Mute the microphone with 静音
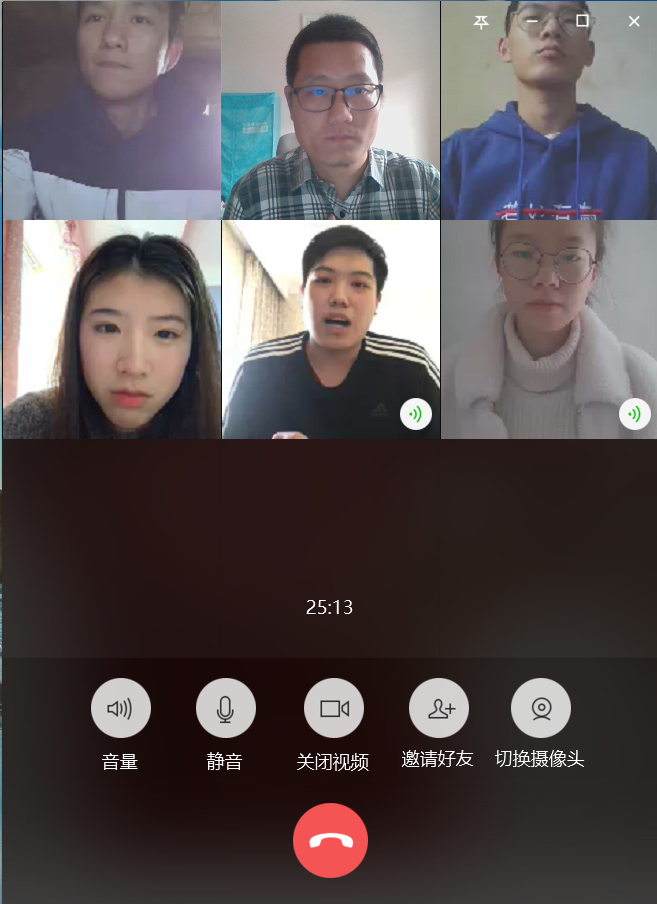This screenshot has height=904, width=657. 226,708
